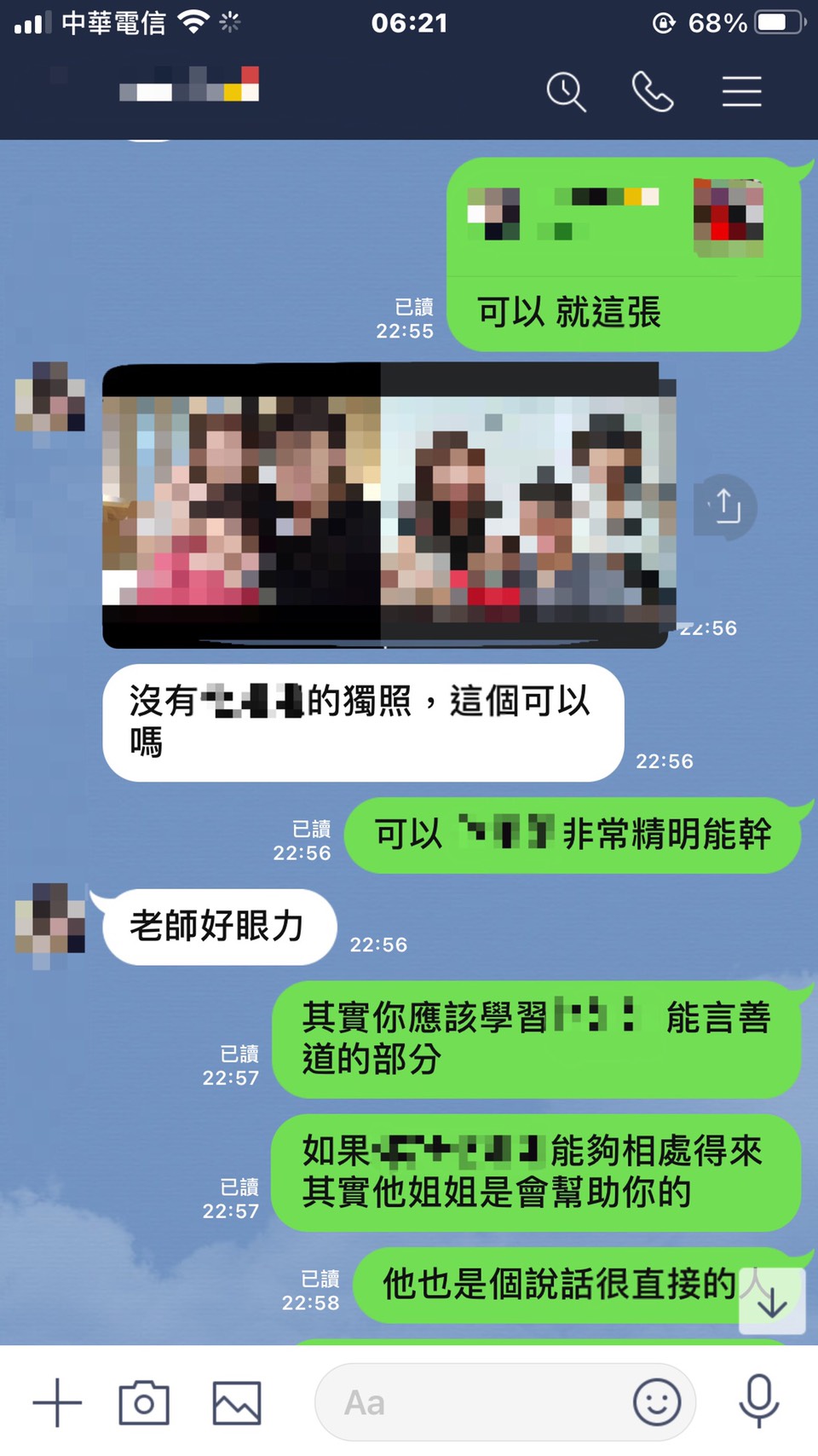Share the received photo
This screenshot has width=818, height=1456.
(725, 506)
